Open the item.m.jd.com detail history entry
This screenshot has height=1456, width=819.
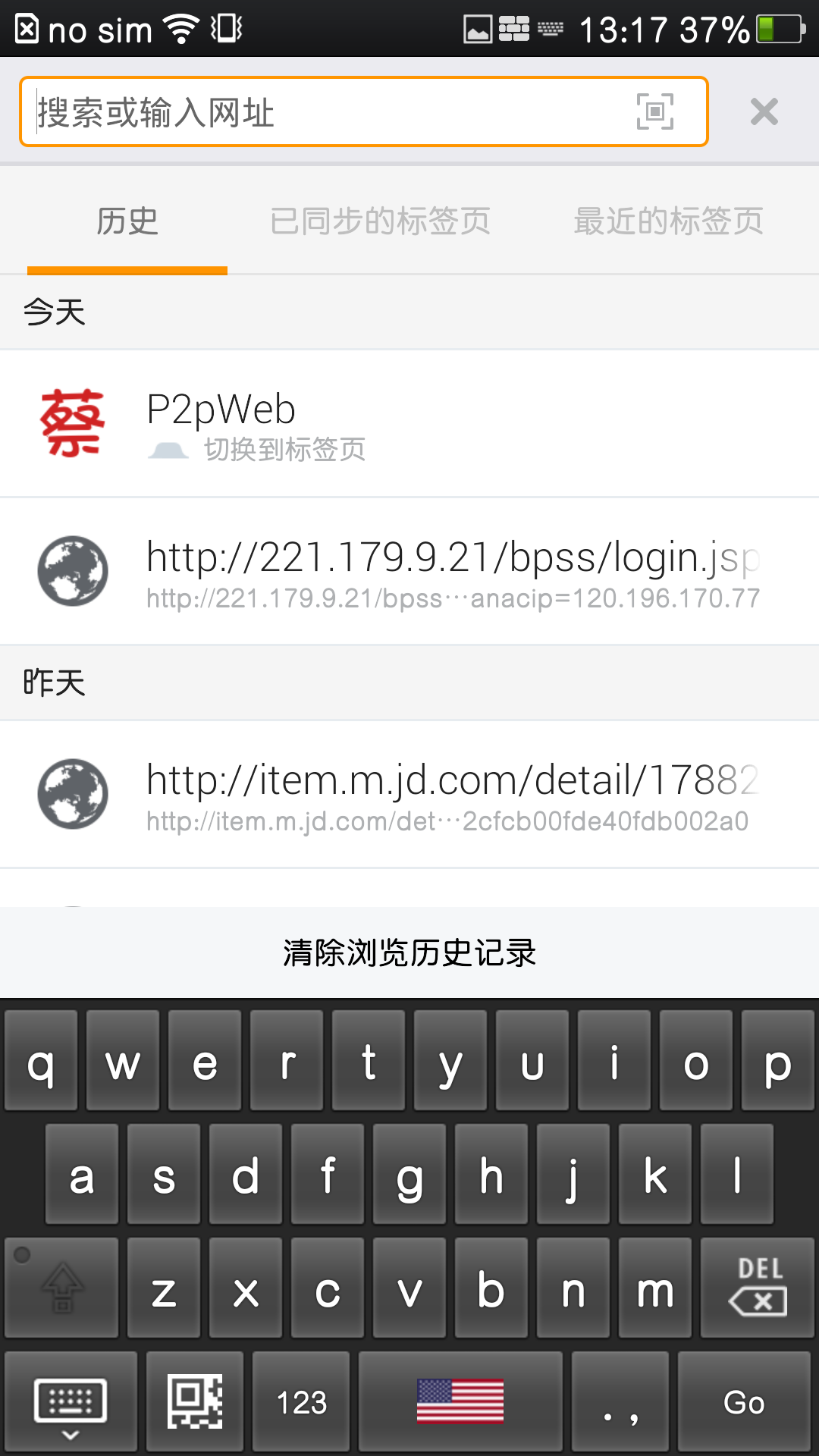[409, 794]
